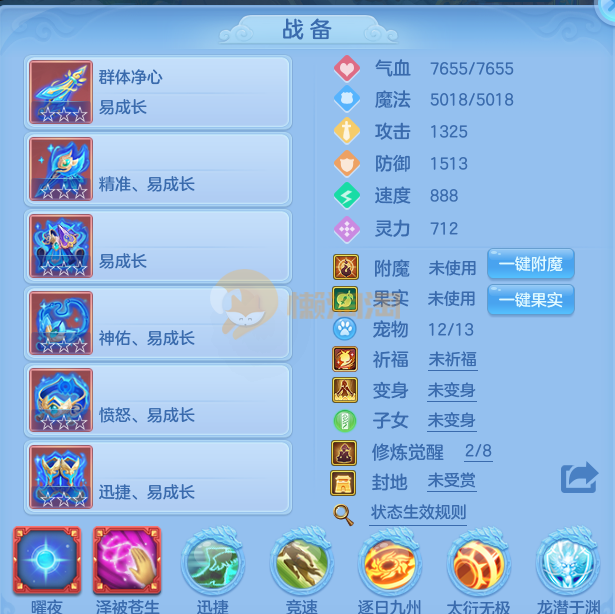Select the 逐日九州 skill icon
Image resolution: width=615 pixels, height=614 pixels.
pyautogui.click(x=391, y=562)
